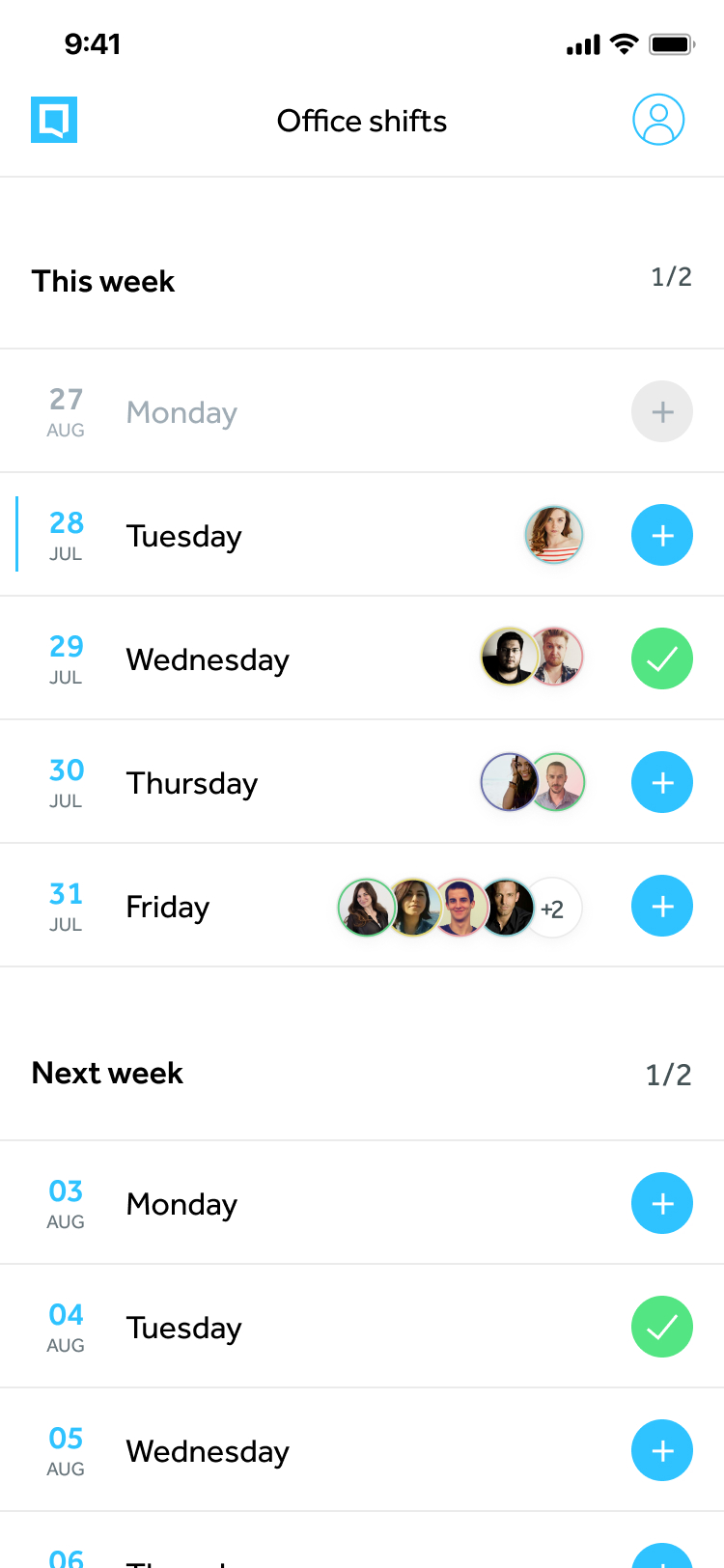Viewport: 724px width, 1568px height.
Task: Toggle the green check on Wednesday 29 Jul
Action: 662,658
